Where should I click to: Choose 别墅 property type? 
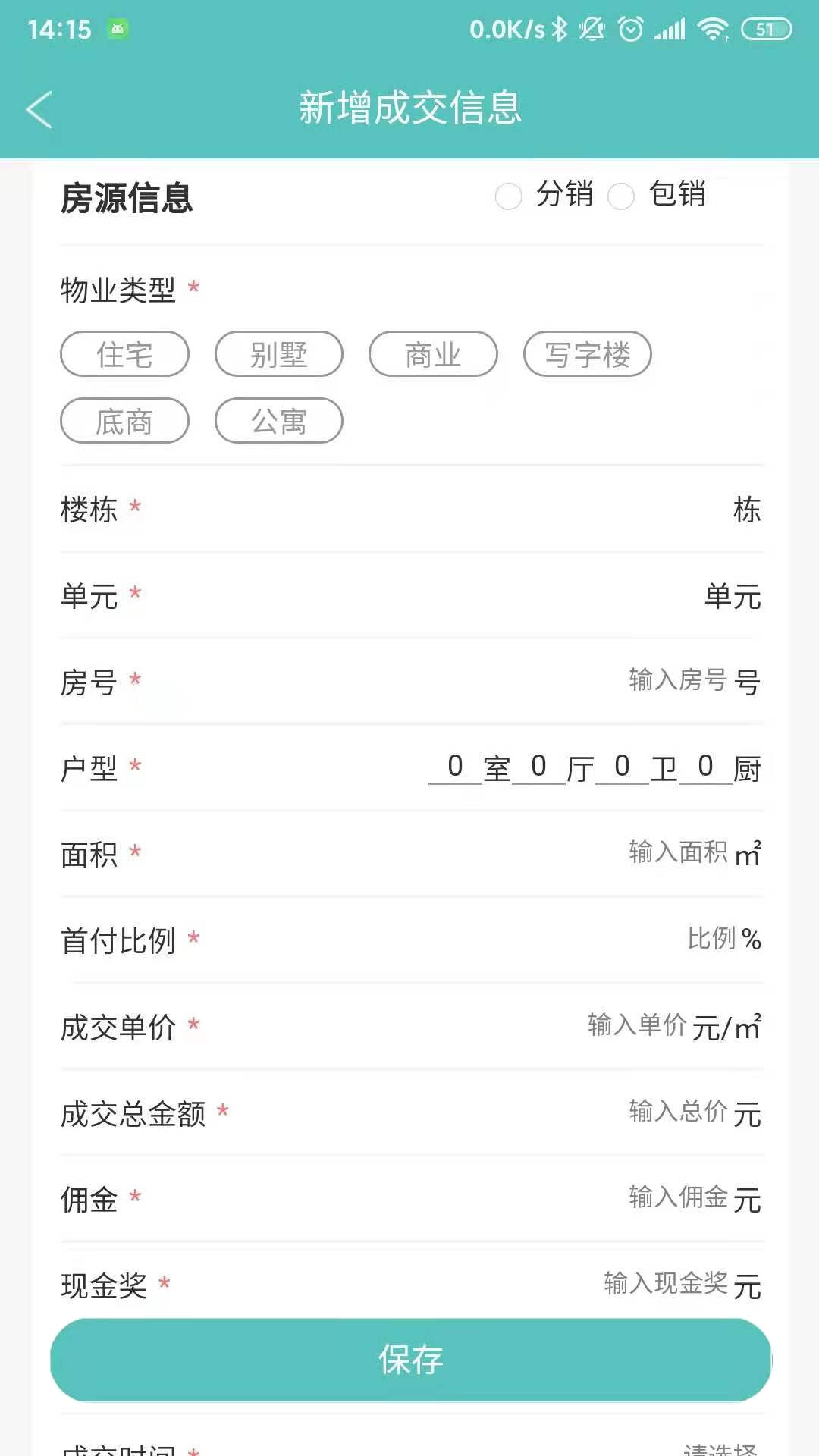(x=279, y=354)
